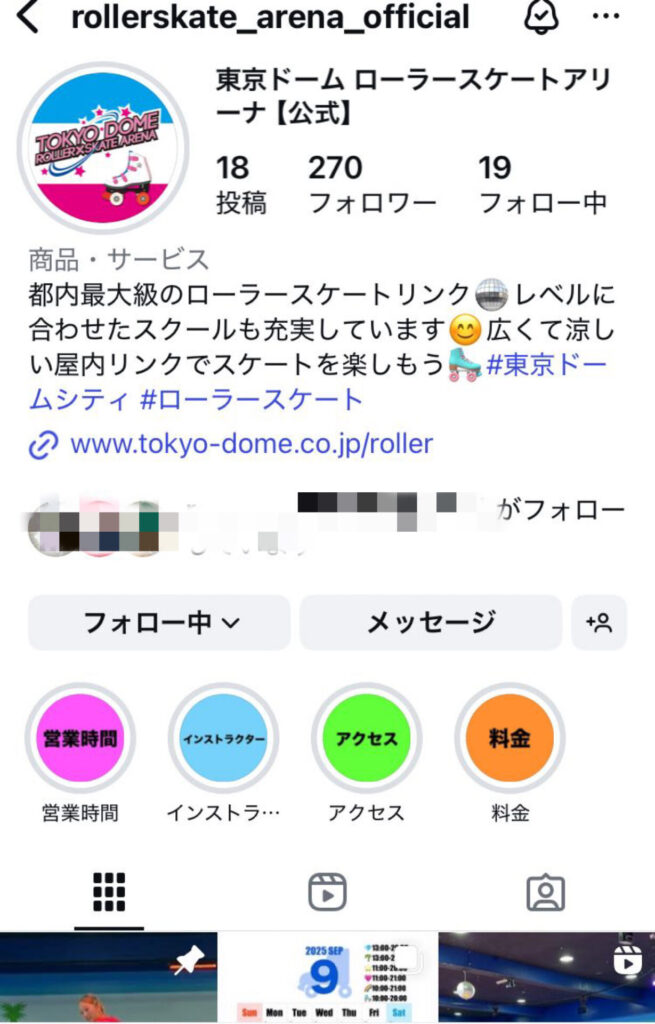Image resolution: width=655 pixels, height=1024 pixels.
Task: Switch to the posts grid tab
Action: coord(109,890)
